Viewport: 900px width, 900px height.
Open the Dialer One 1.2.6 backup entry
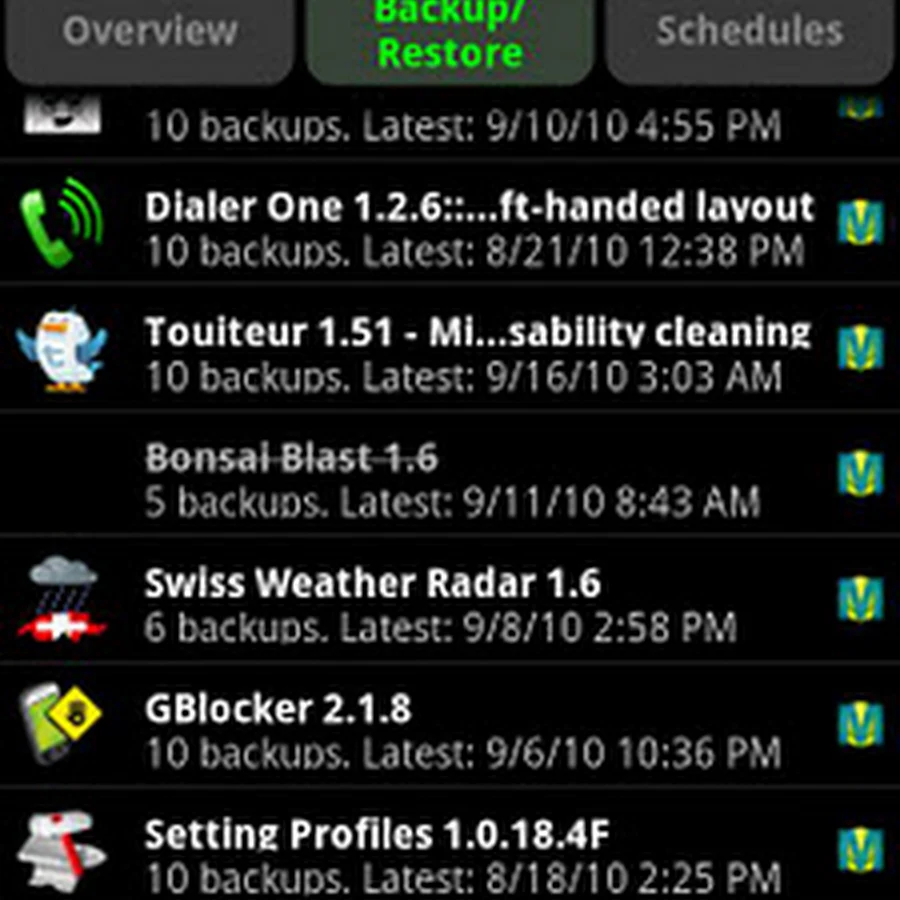[450, 225]
